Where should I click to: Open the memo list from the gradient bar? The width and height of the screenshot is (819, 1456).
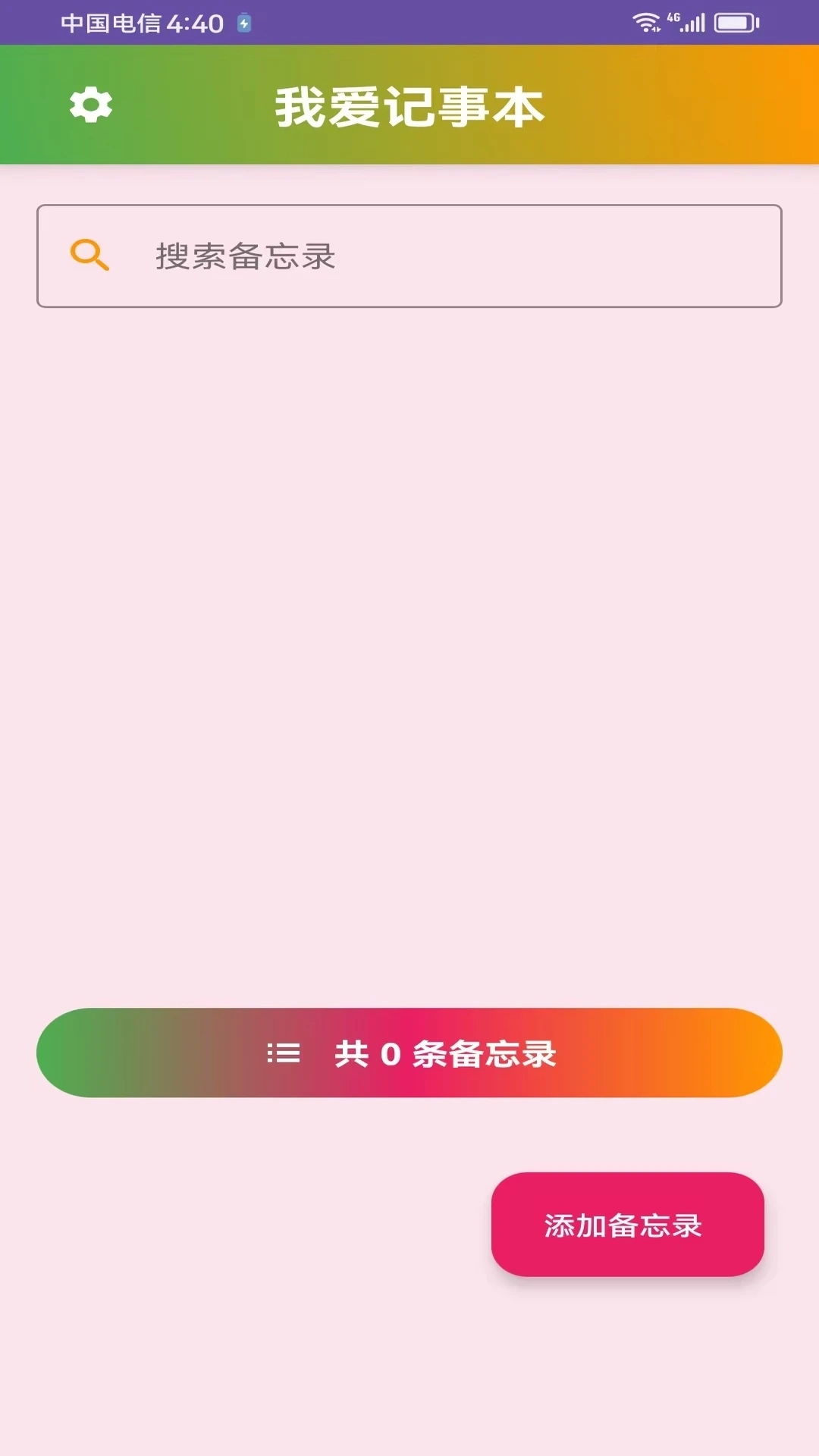[x=409, y=1054]
